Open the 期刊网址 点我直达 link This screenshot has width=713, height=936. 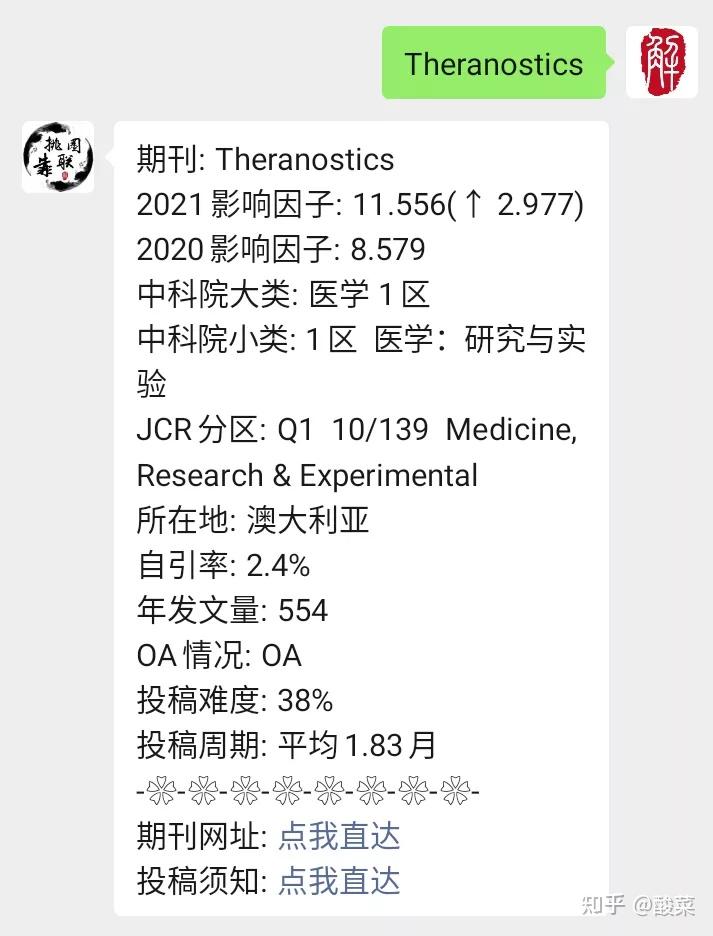[339, 835]
